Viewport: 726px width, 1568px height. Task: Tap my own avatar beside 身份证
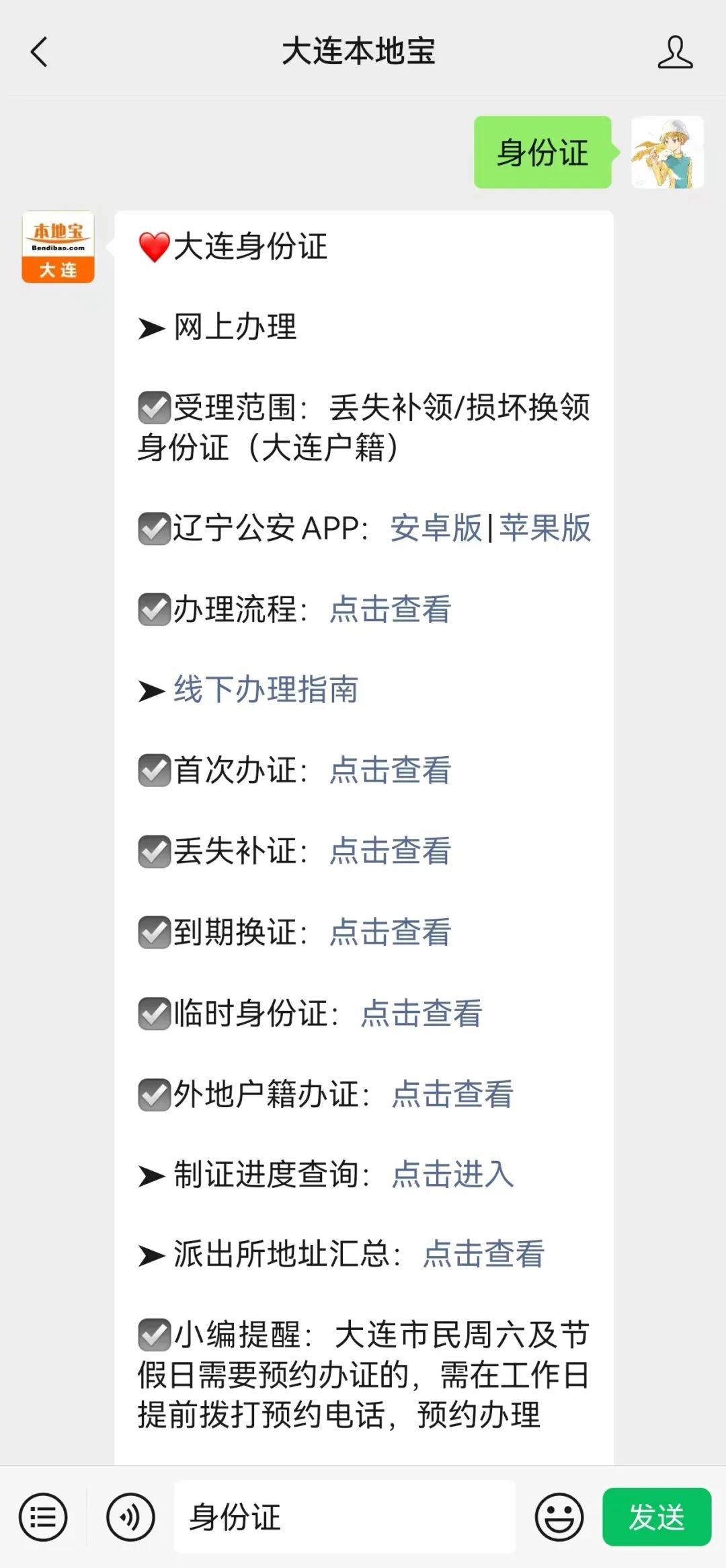point(667,152)
